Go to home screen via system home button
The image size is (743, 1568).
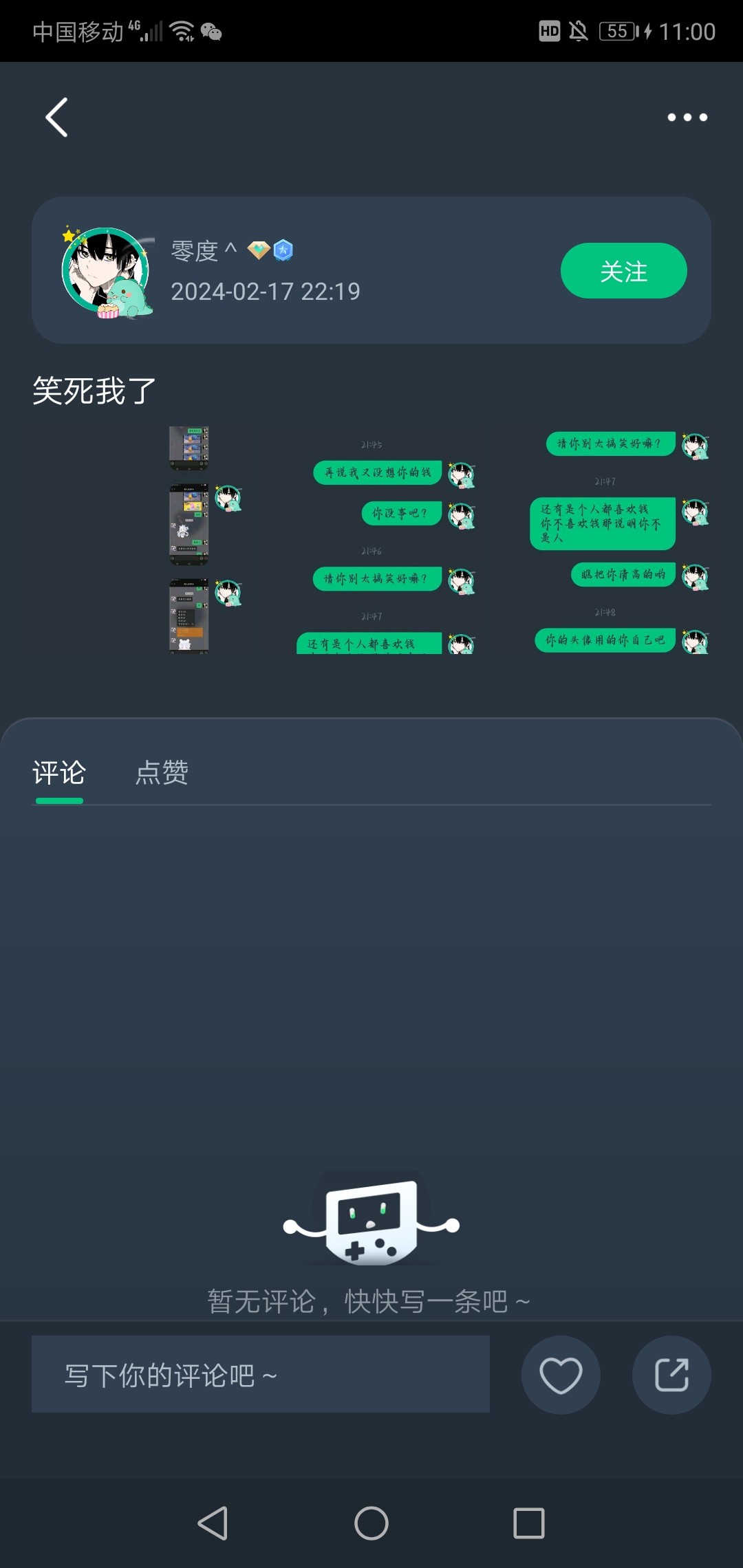coord(371,1523)
